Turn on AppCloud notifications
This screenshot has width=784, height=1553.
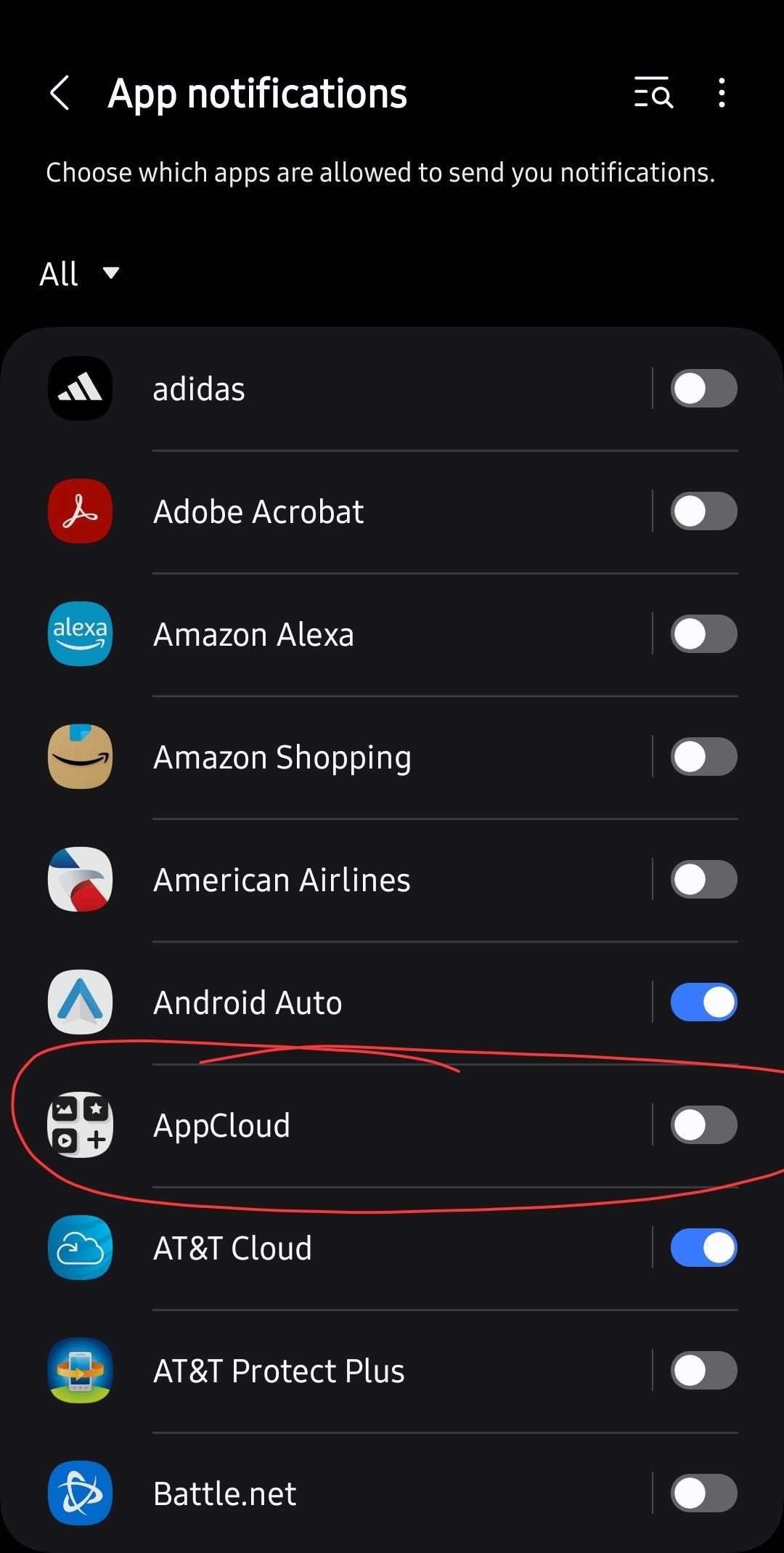pos(702,1124)
